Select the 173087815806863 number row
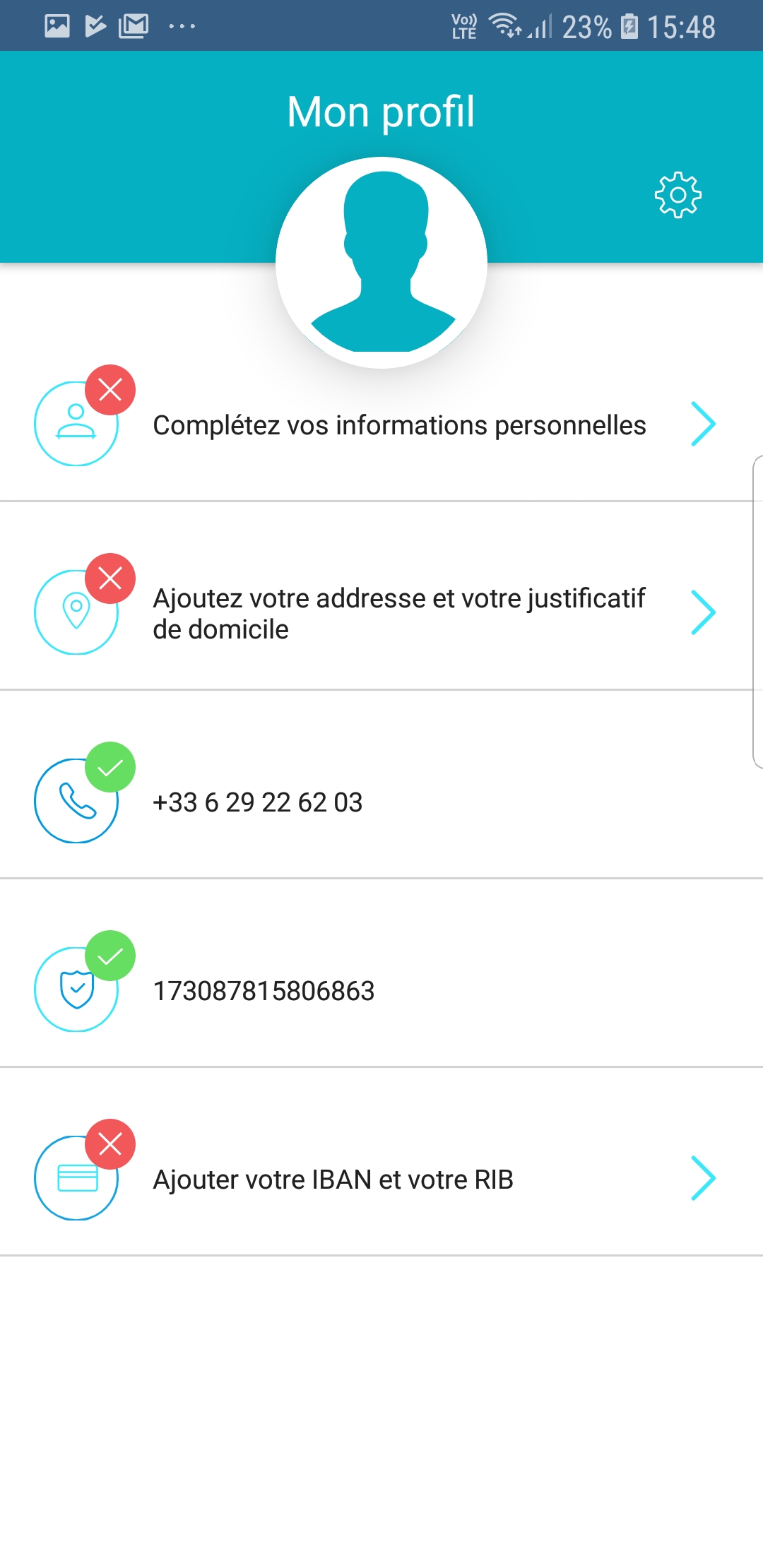Screen dimensions: 763x1568 pyautogui.click(x=381, y=990)
